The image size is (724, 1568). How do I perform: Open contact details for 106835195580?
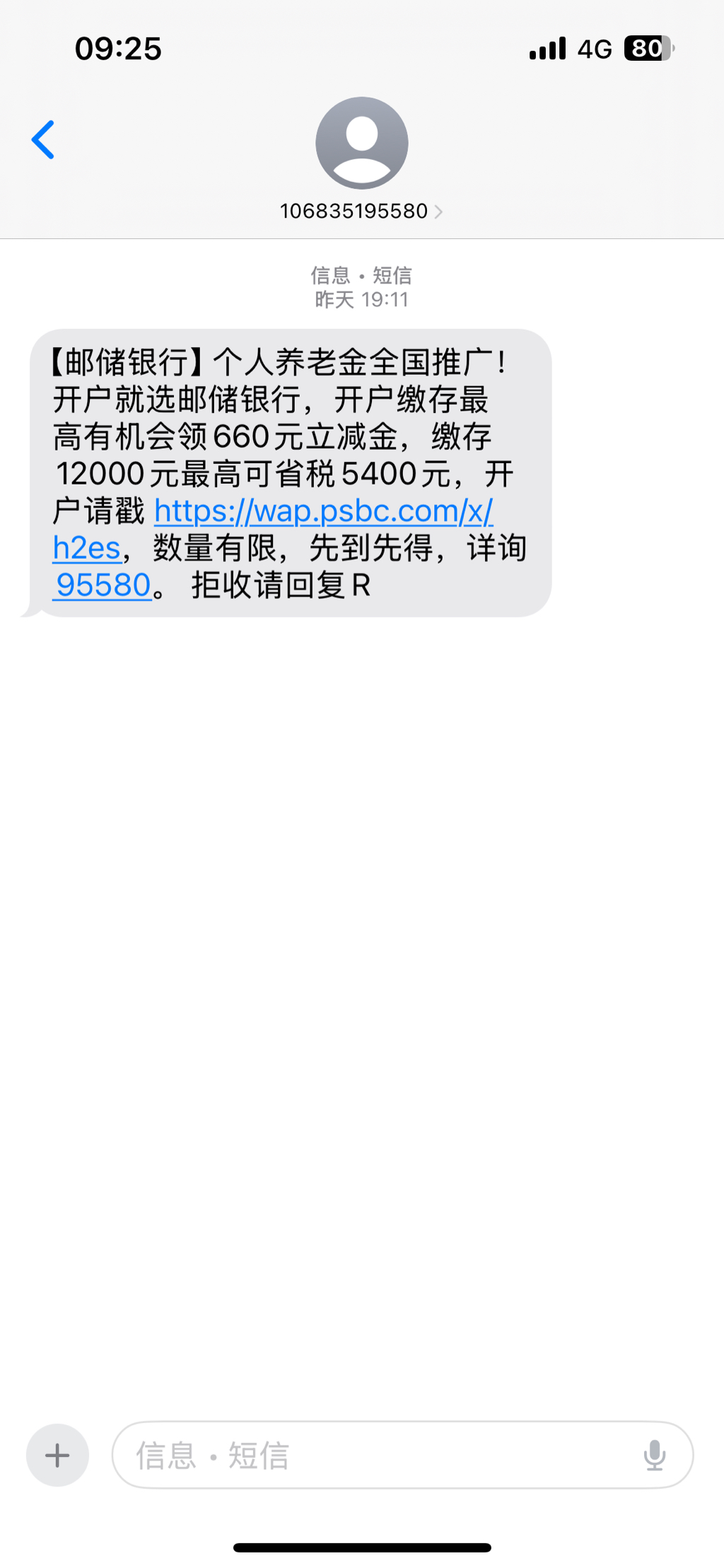(361, 211)
